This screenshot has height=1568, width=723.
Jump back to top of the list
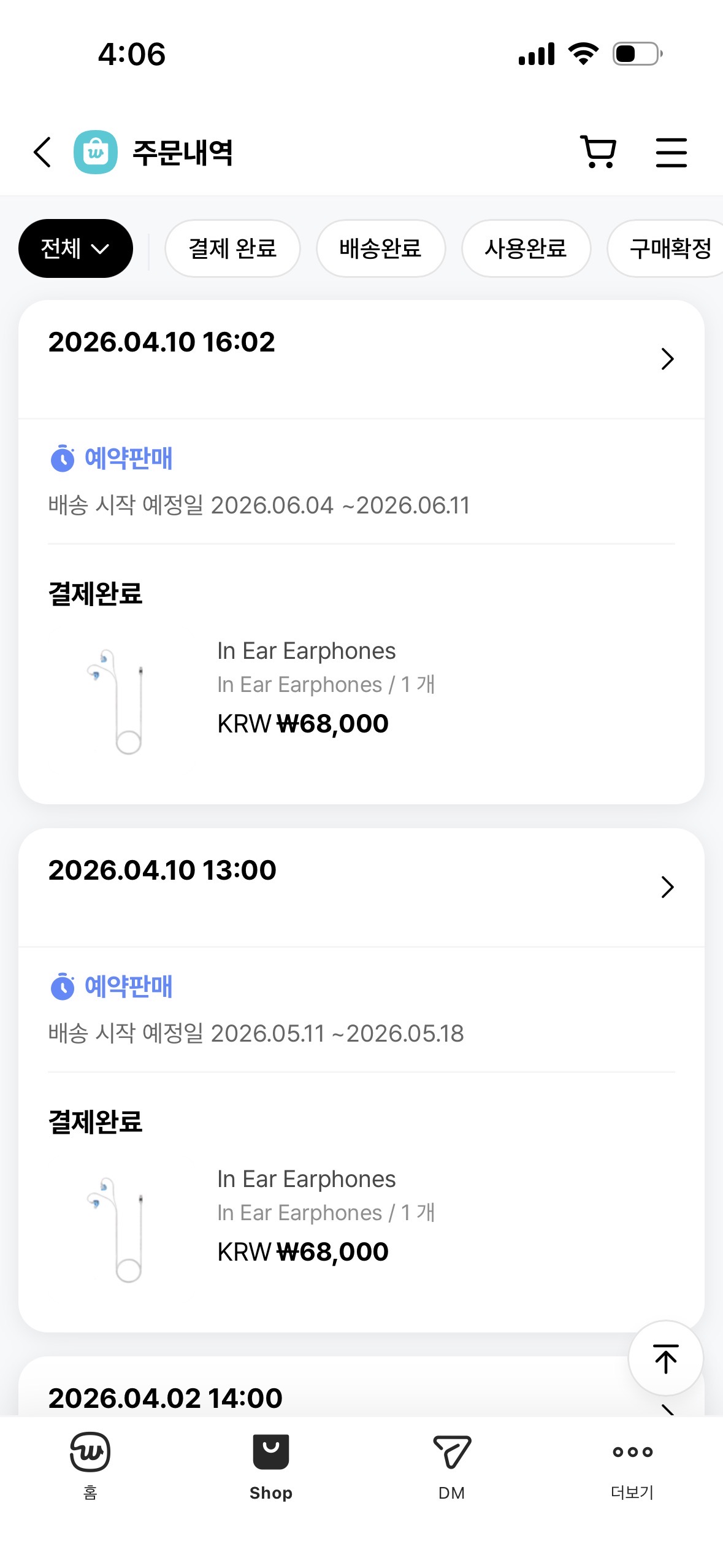[665, 1358]
